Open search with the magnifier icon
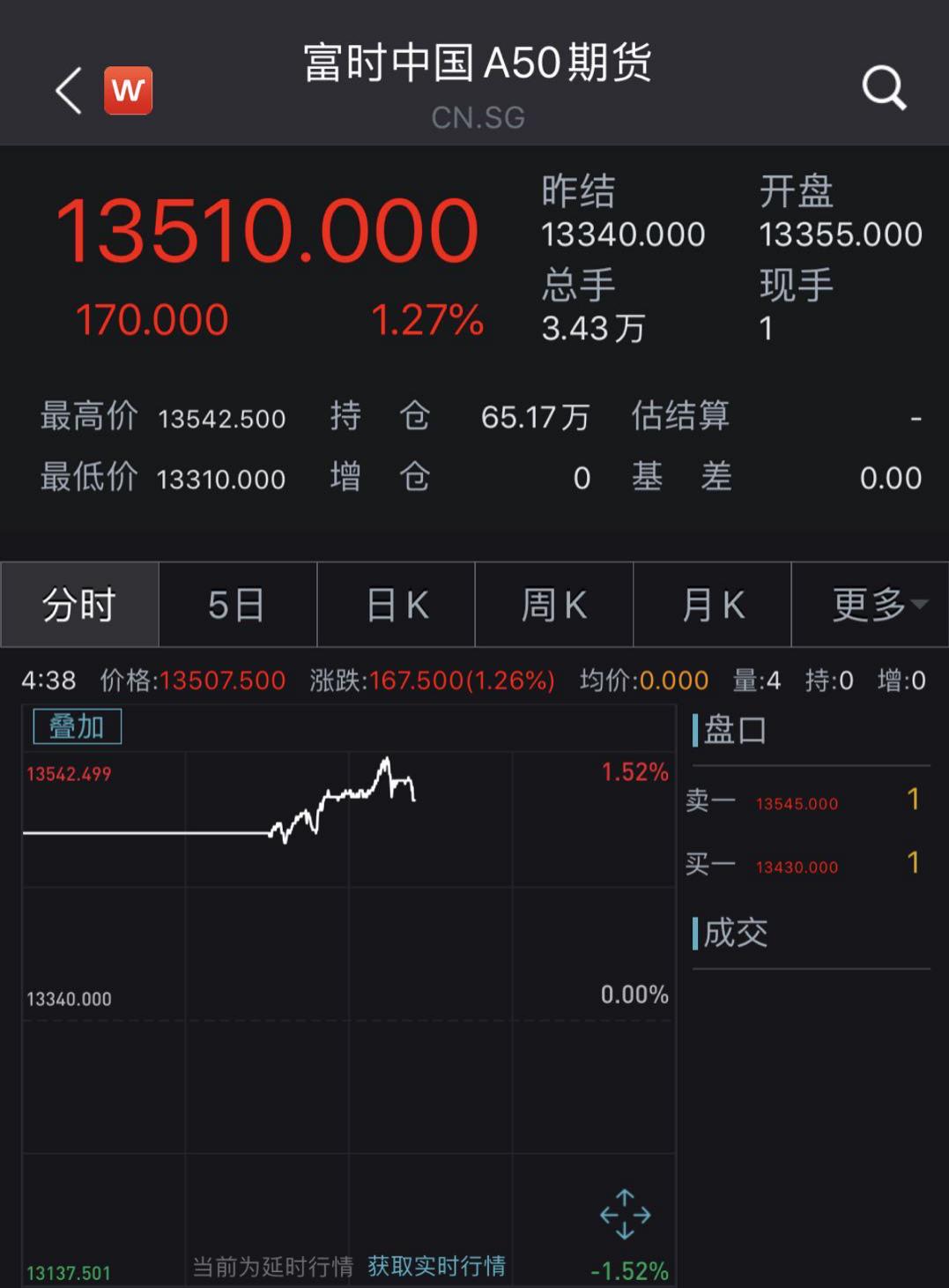949x1288 pixels. (x=882, y=87)
